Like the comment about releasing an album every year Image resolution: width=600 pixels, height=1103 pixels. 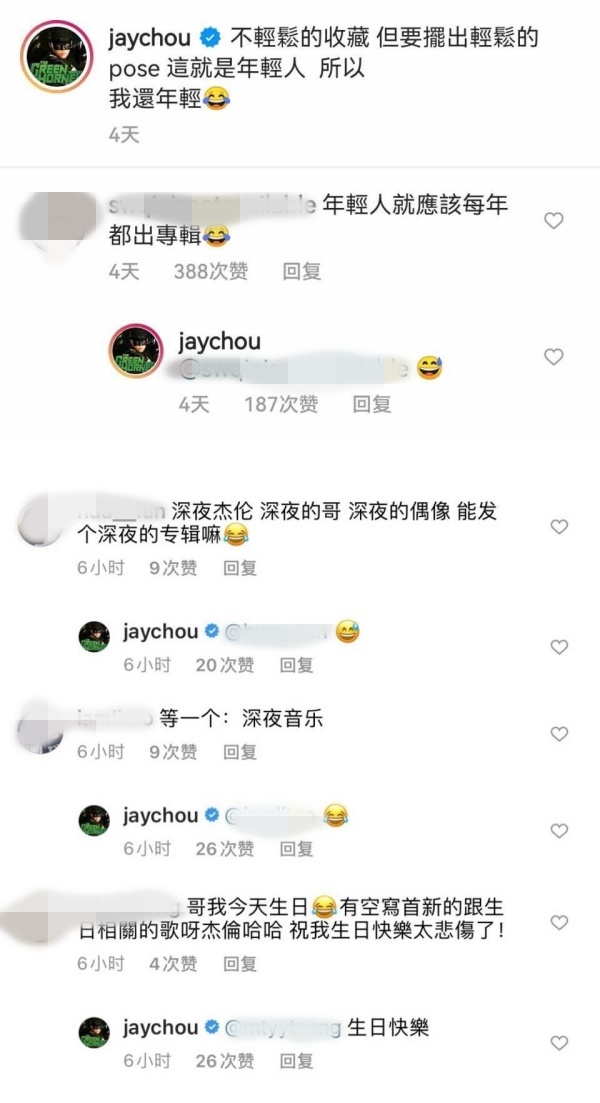pyautogui.click(x=553, y=221)
